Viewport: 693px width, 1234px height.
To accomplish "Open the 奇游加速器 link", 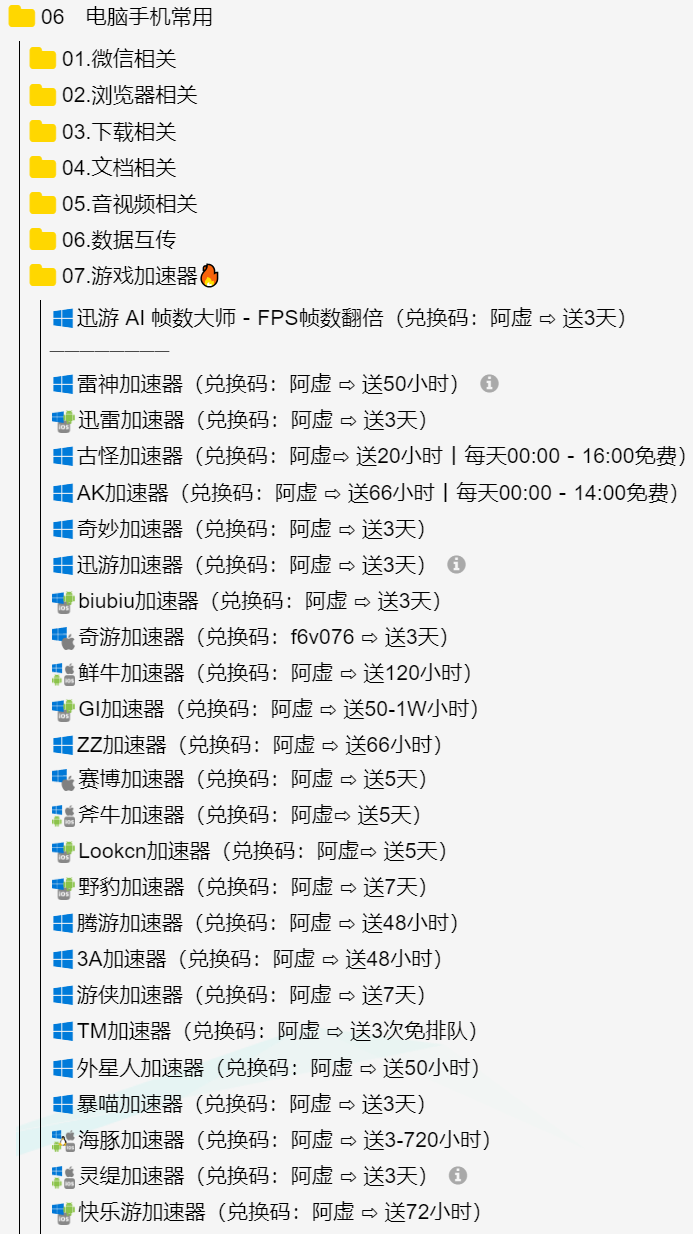I will (x=251, y=637).
